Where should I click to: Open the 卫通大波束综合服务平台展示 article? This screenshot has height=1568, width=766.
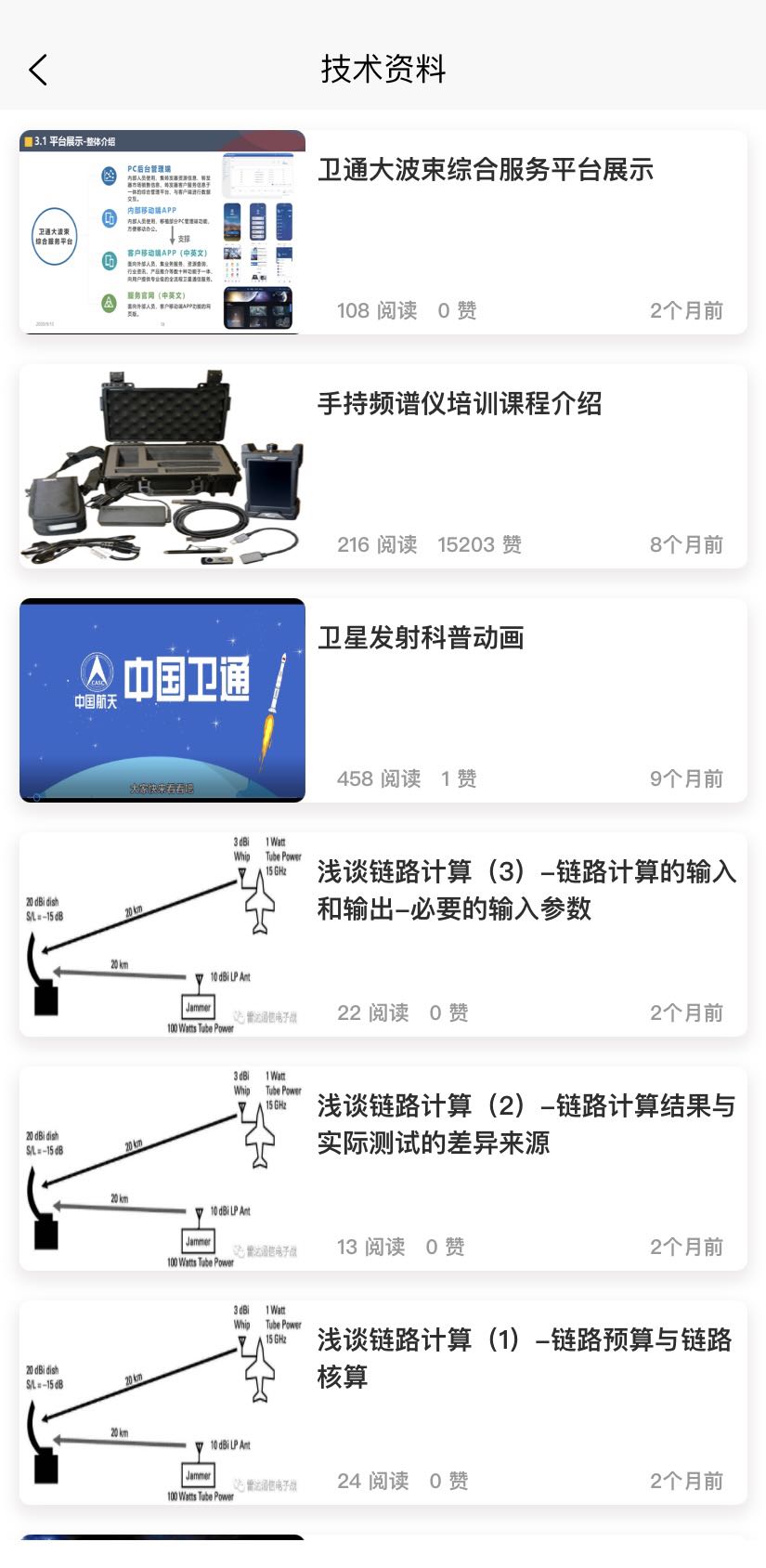coord(383,232)
